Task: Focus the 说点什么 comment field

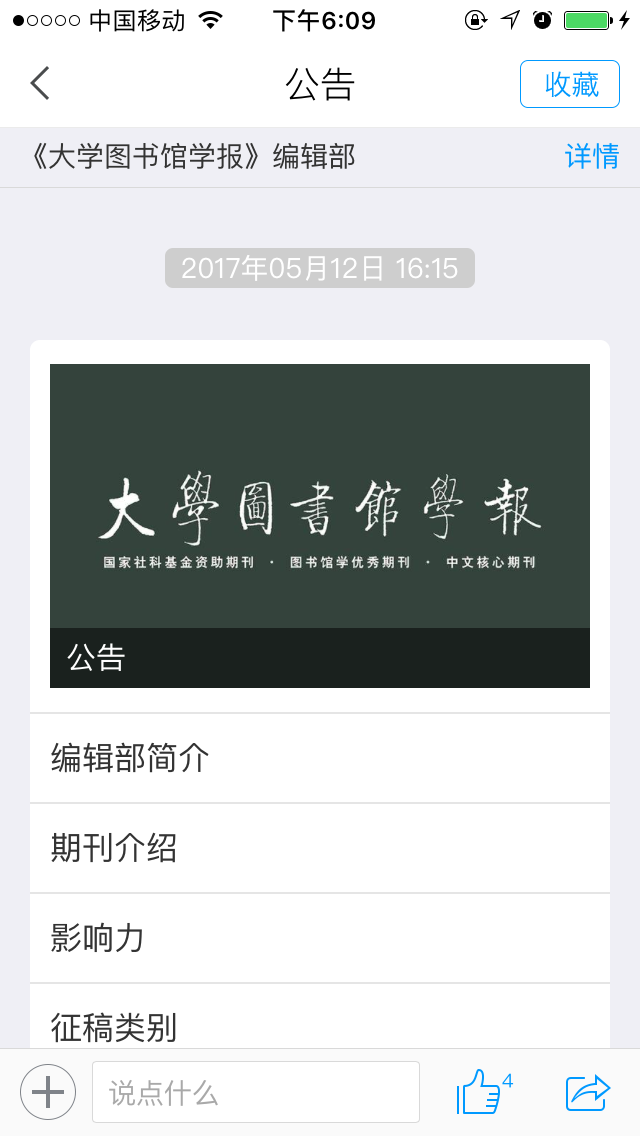Action: click(256, 1092)
